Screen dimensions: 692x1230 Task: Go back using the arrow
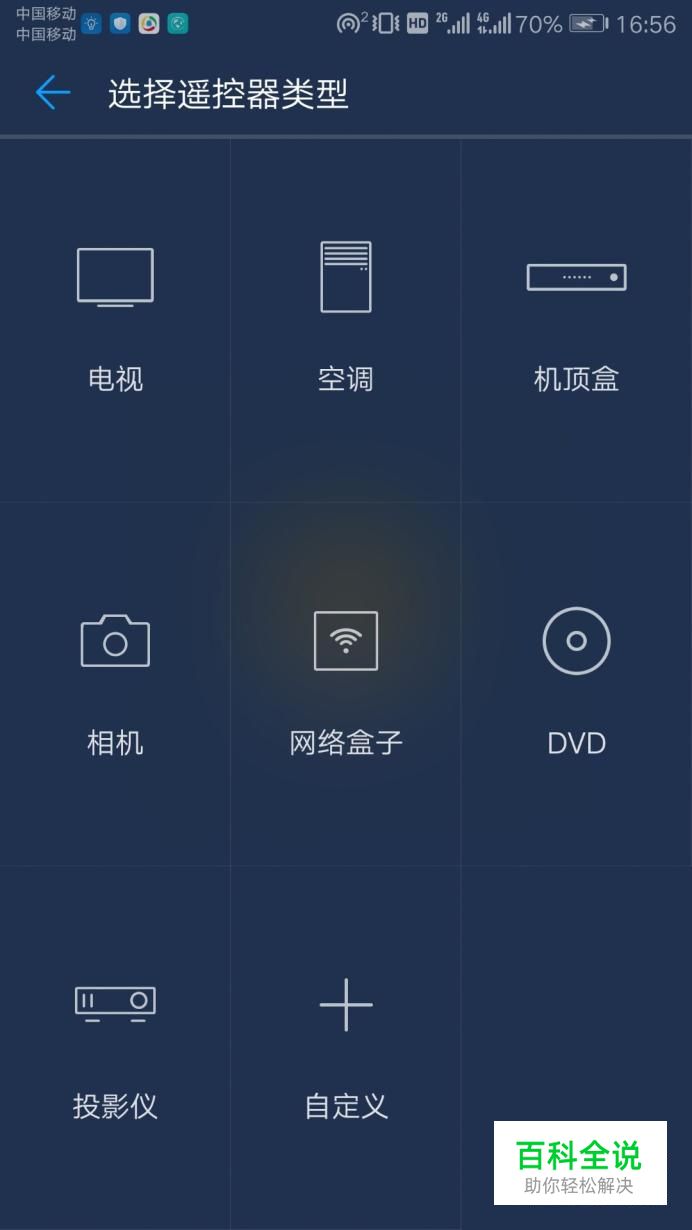pyautogui.click(x=53, y=93)
